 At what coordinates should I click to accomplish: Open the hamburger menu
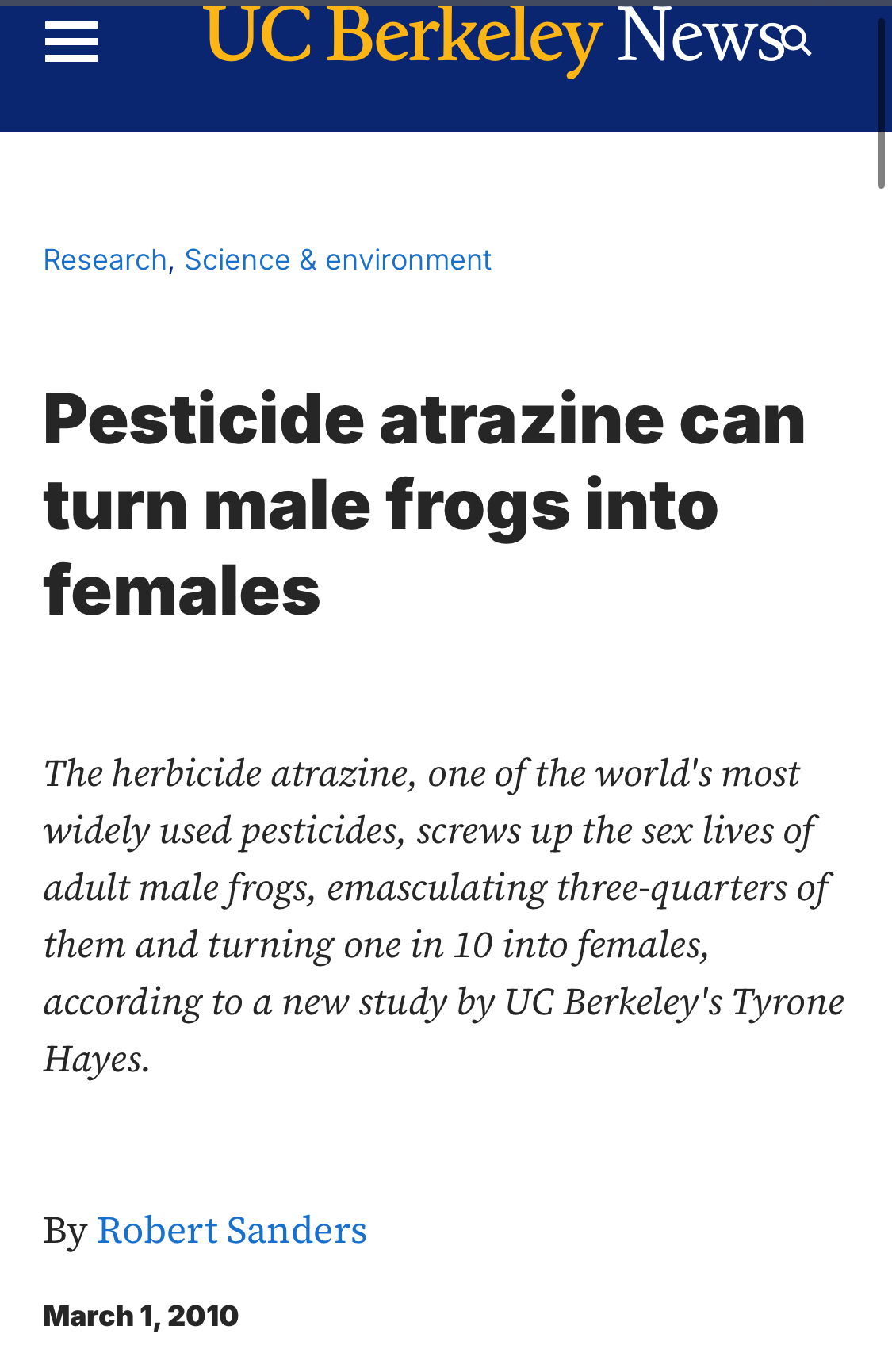pyautogui.click(x=71, y=41)
